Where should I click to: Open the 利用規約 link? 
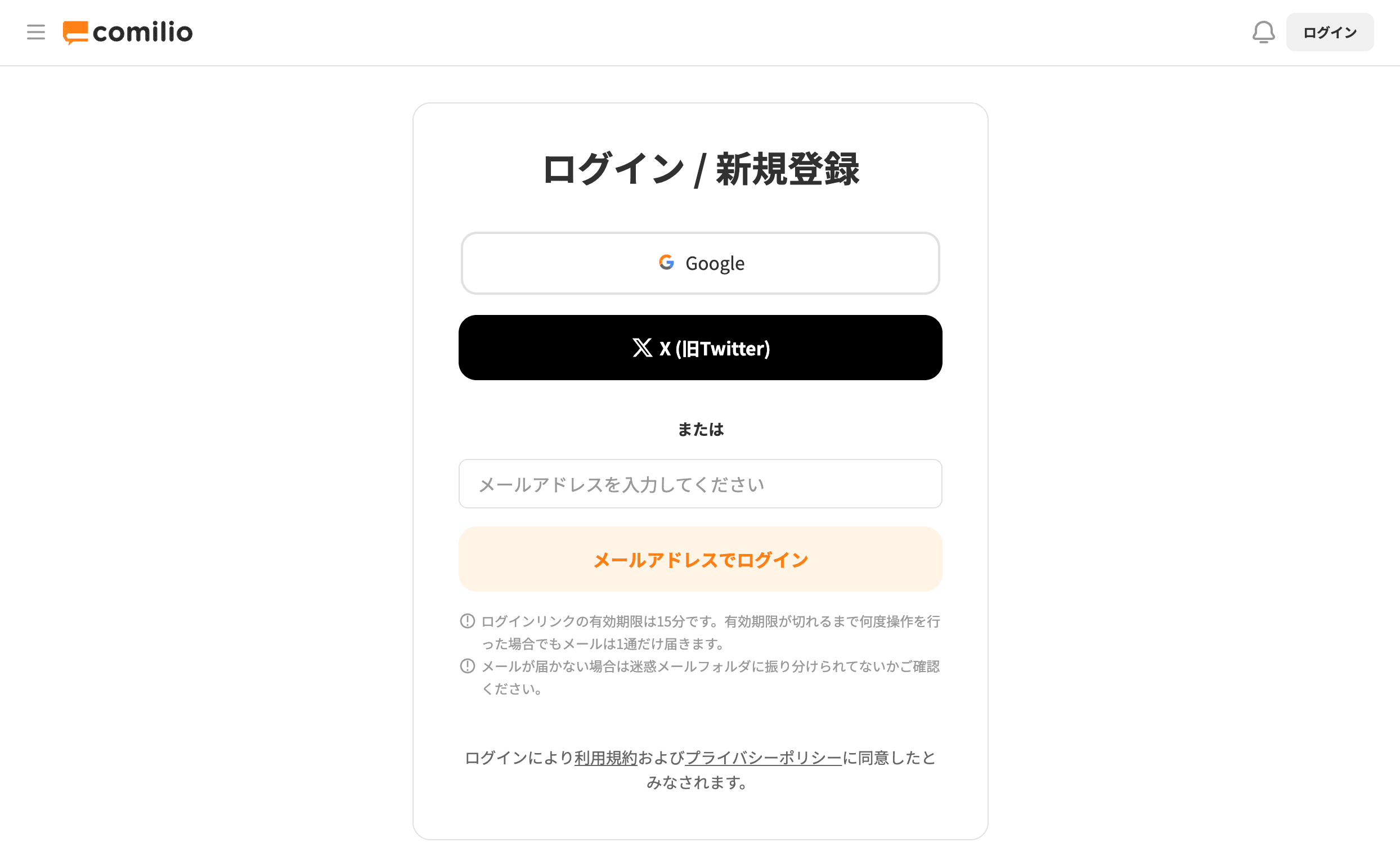(x=605, y=758)
